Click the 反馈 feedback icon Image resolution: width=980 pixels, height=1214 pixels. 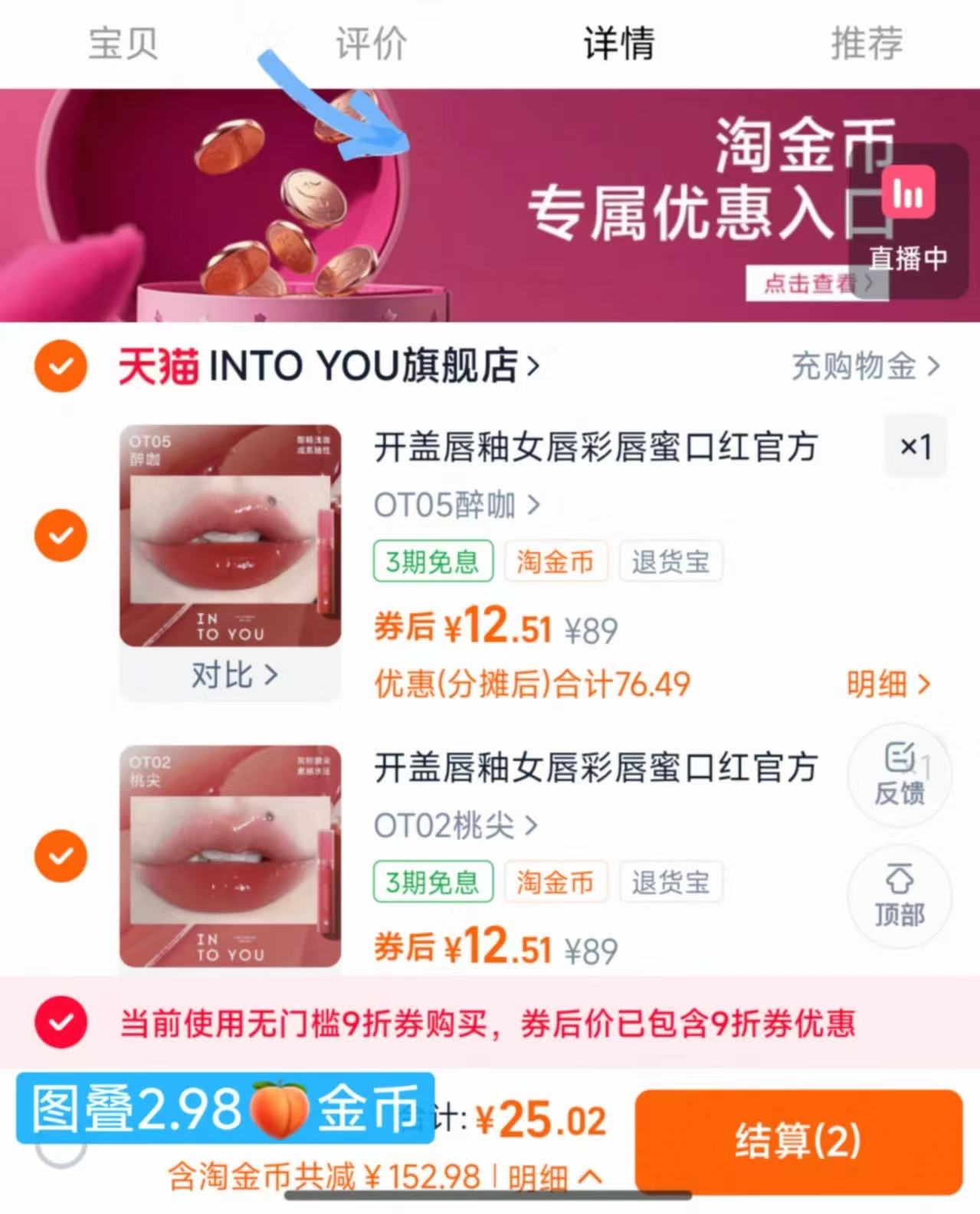(x=898, y=776)
